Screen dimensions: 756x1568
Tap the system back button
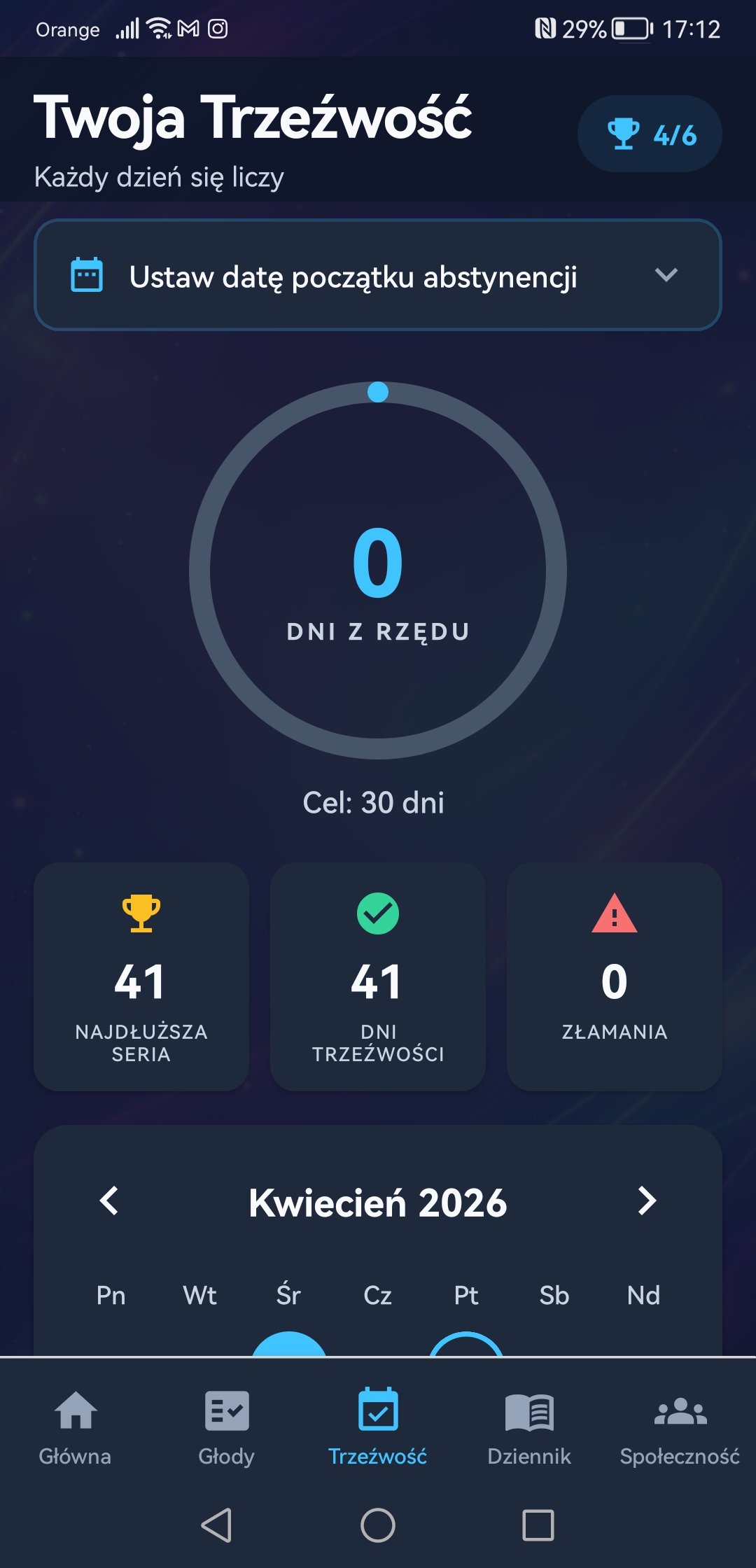pos(216,1525)
